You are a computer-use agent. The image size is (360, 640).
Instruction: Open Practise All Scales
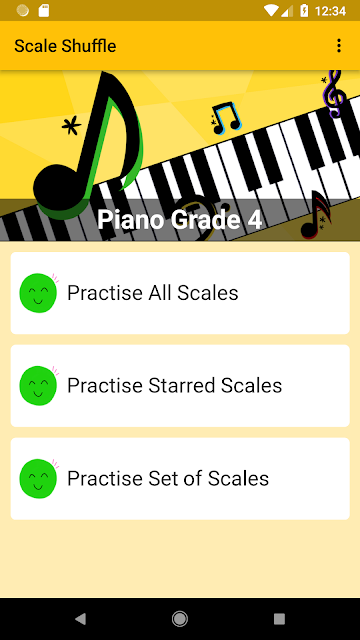tap(180, 293)
